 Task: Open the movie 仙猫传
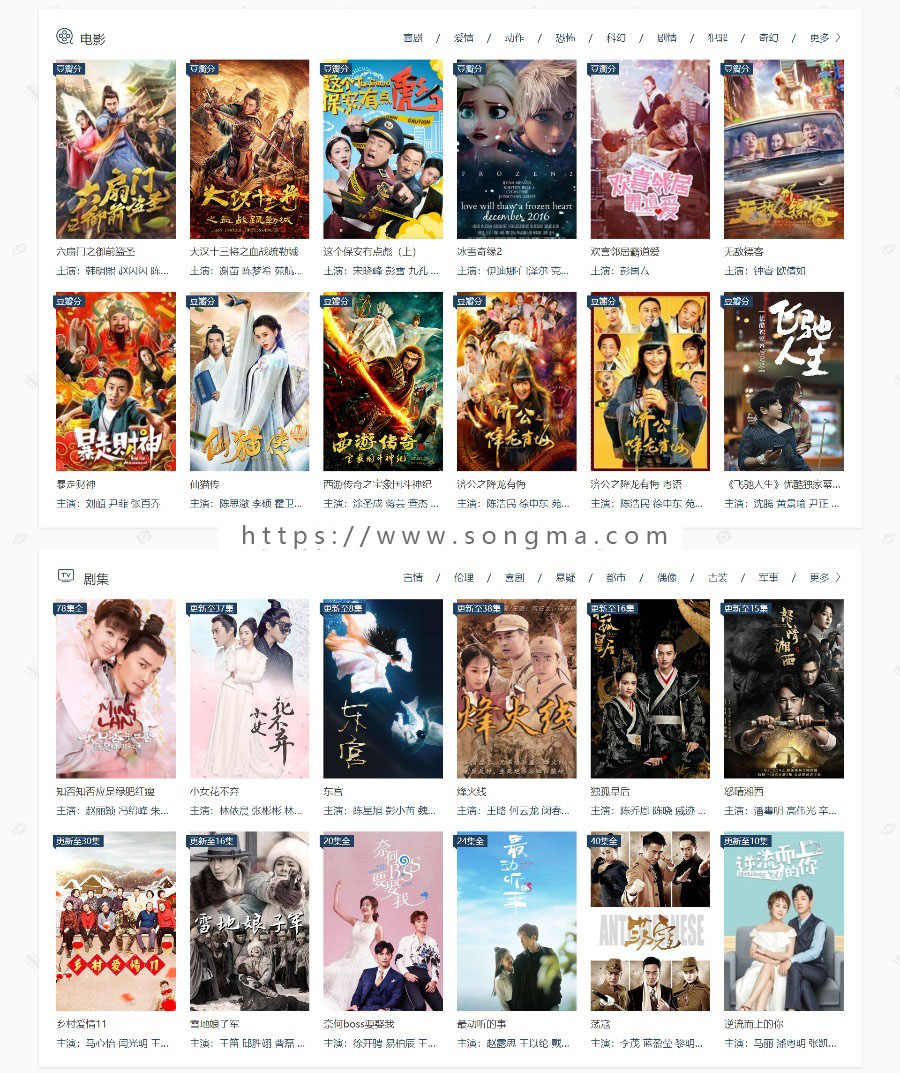249,381
